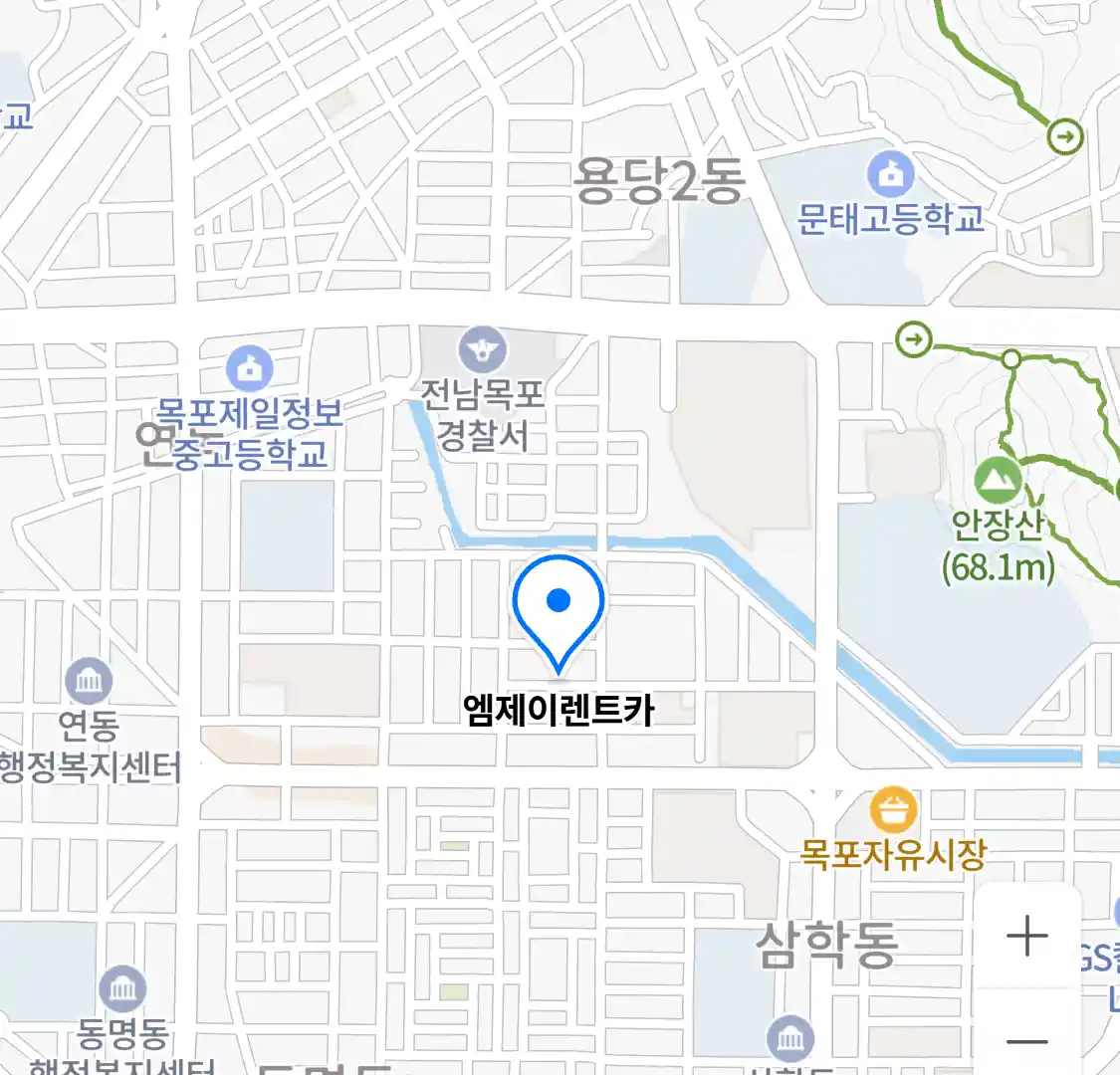Viewport: 1120px width, 1075px height.
Task: Open the 목포자유시장 market marker
Action: click(x=893, y=811)
